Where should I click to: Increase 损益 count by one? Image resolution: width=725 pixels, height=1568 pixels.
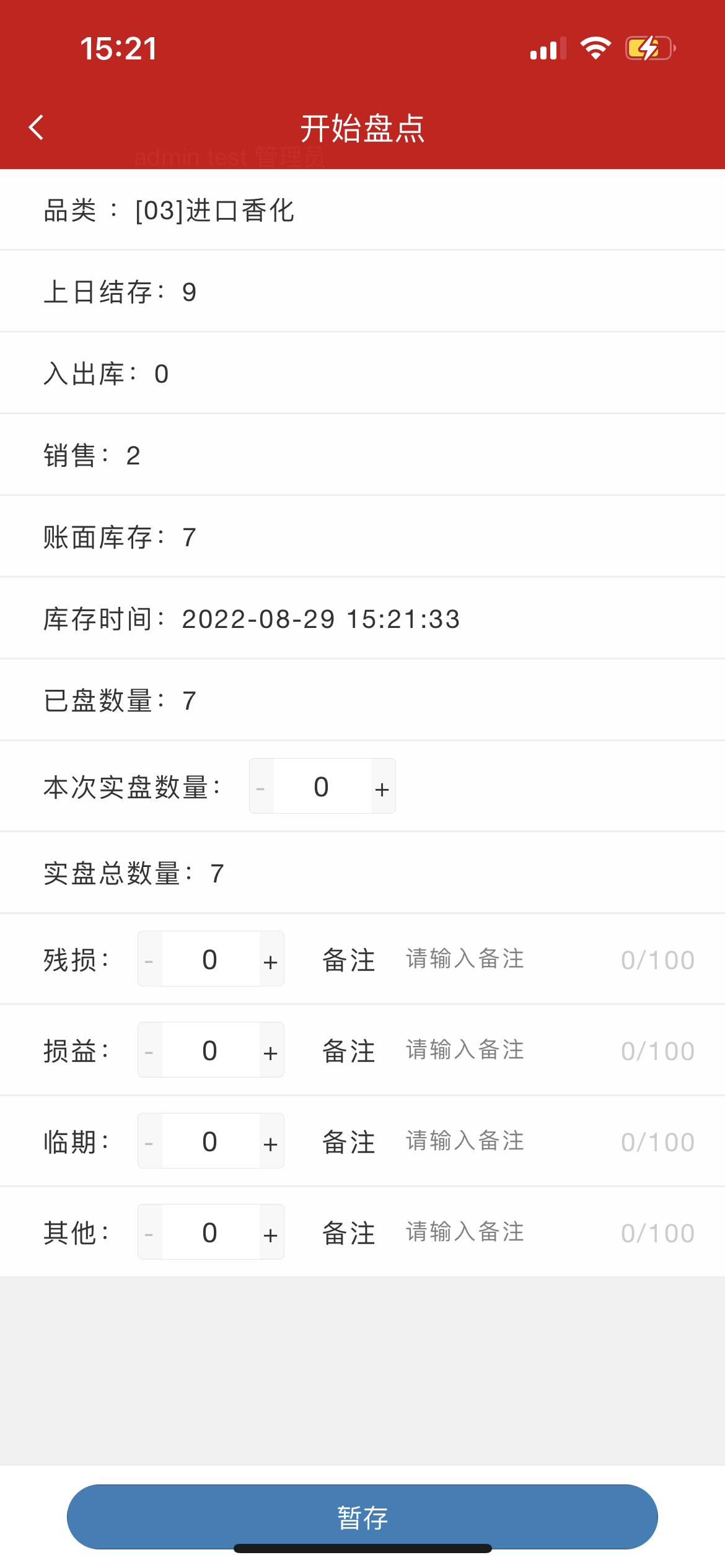pyautogui.click(x=271, y=1051)
